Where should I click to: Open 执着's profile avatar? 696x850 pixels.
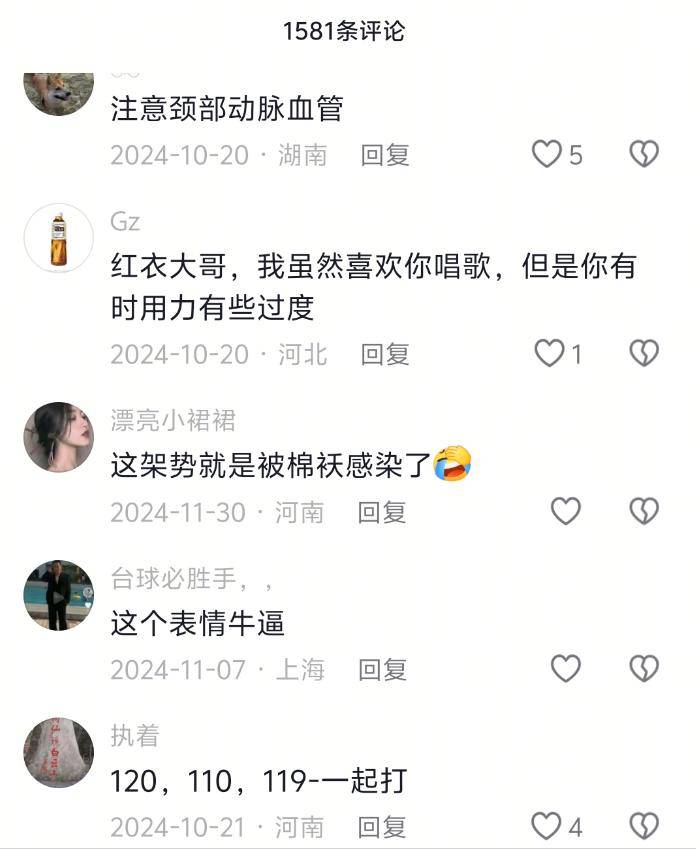pos(58,752)
